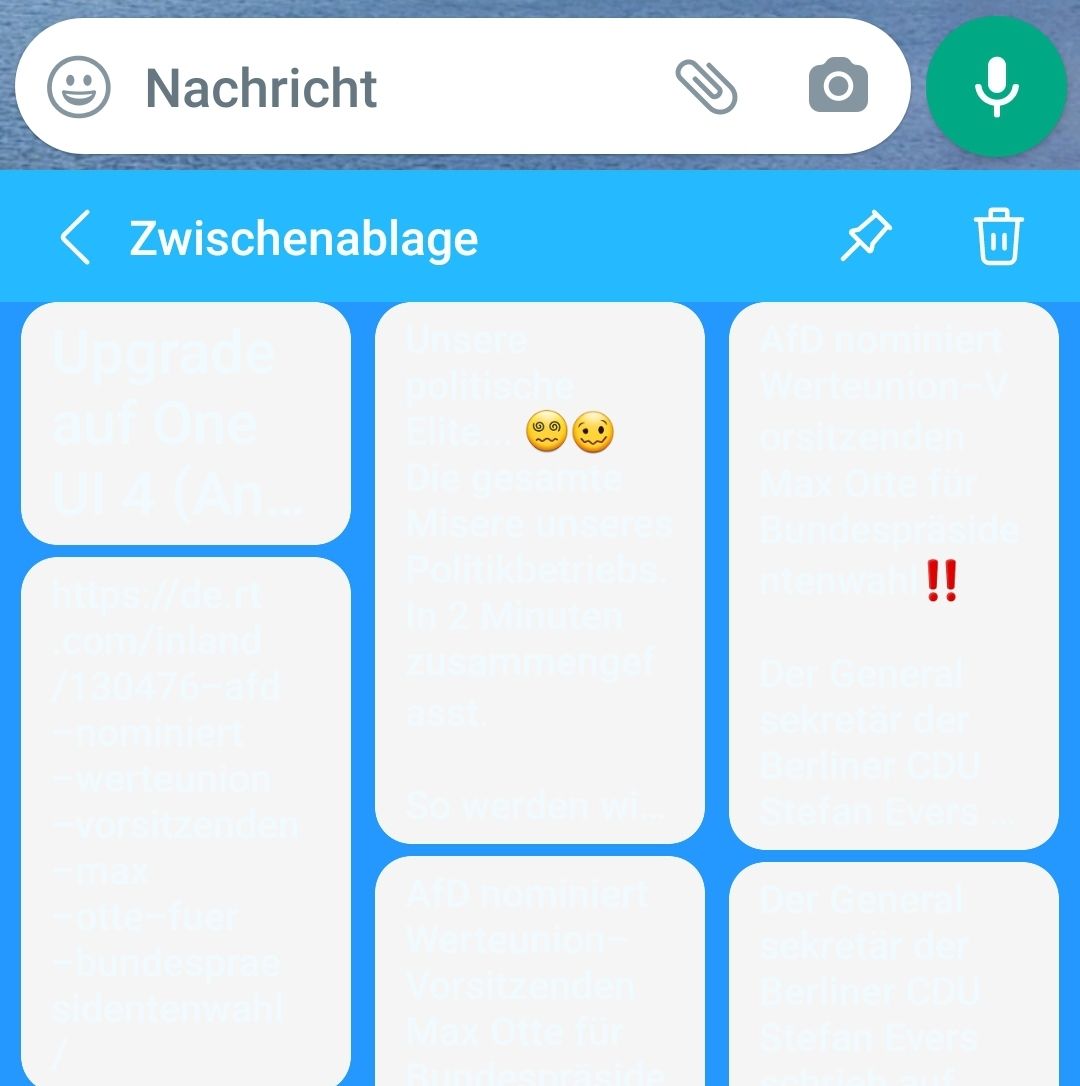Viewport: 1080px width, 1086px height.
Task: Insert clip with red exclamation marks
Action: click(x=893, y=575)
